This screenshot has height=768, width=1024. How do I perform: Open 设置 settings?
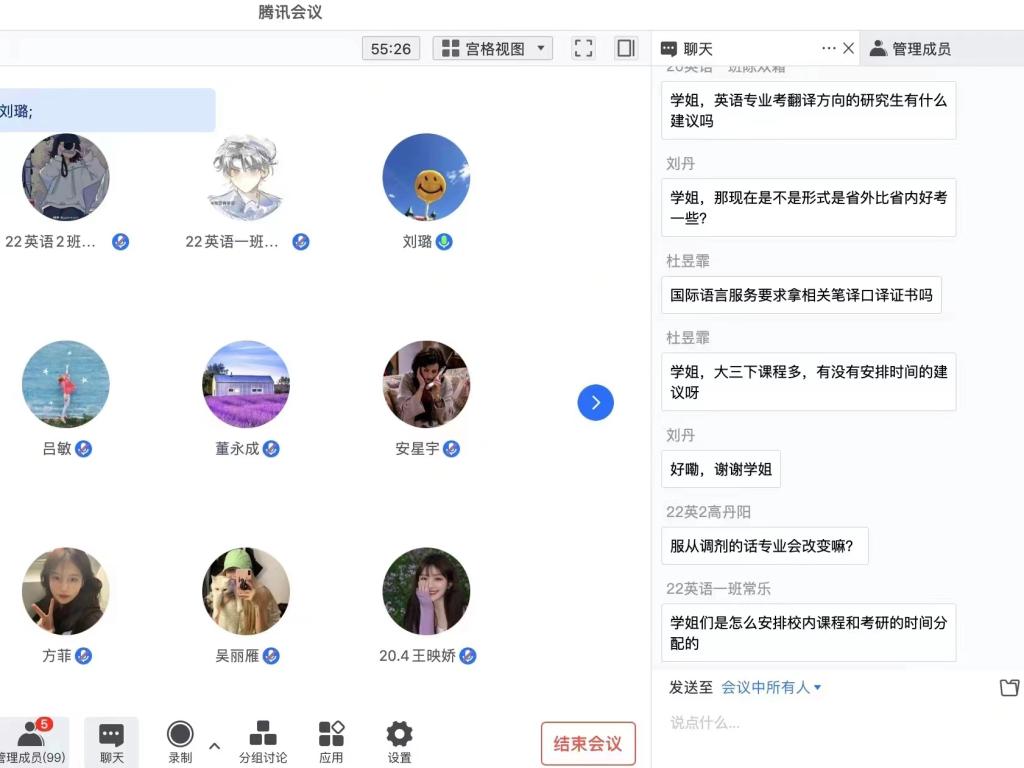pyautogui.click(x=399, y=742)
